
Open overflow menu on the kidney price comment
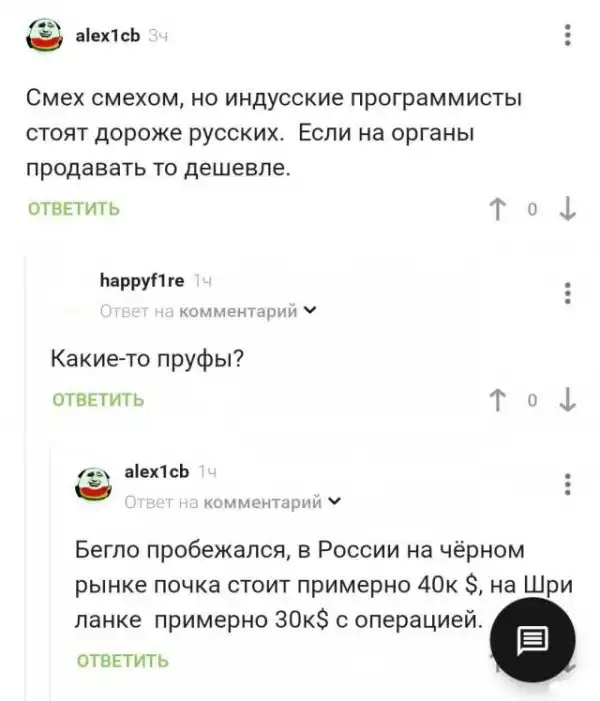point(567,483)
